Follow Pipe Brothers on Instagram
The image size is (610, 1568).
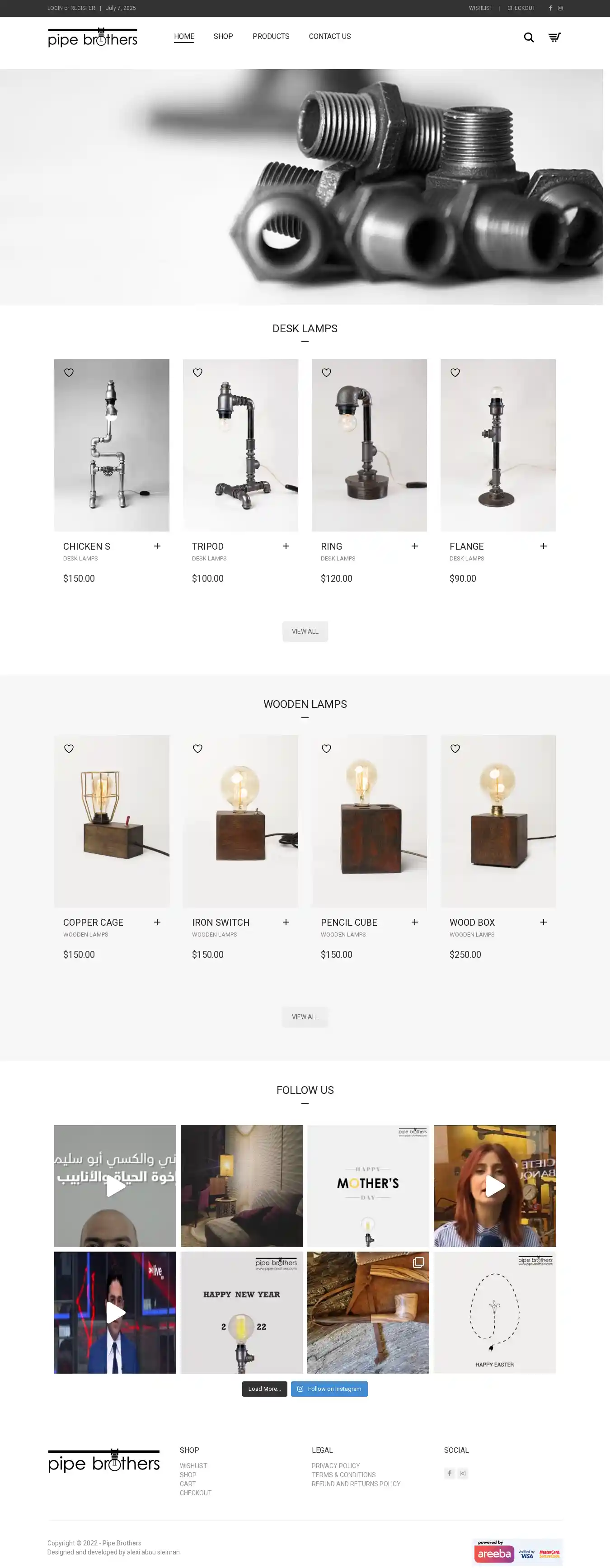point(329,1389)
